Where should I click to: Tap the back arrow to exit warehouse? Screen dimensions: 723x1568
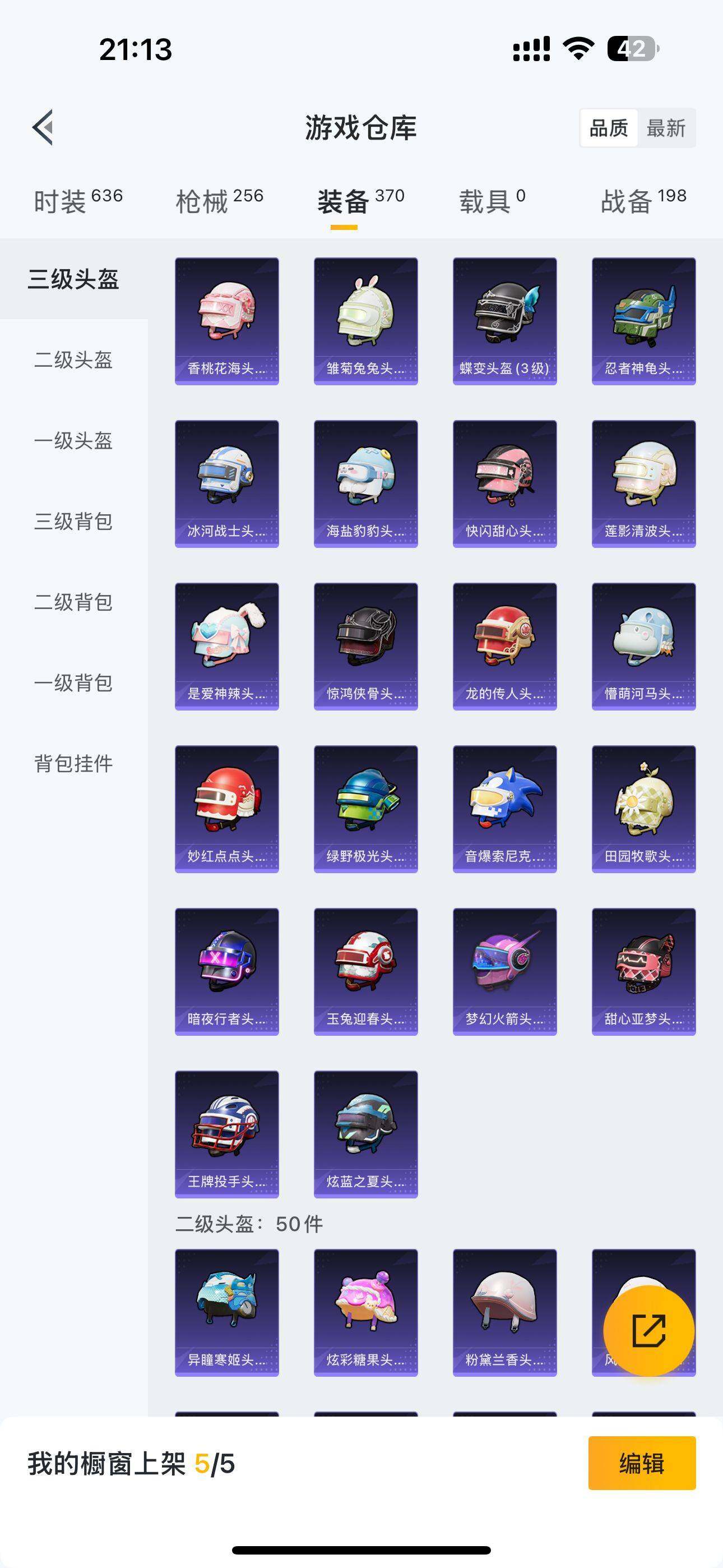(43, 128)
